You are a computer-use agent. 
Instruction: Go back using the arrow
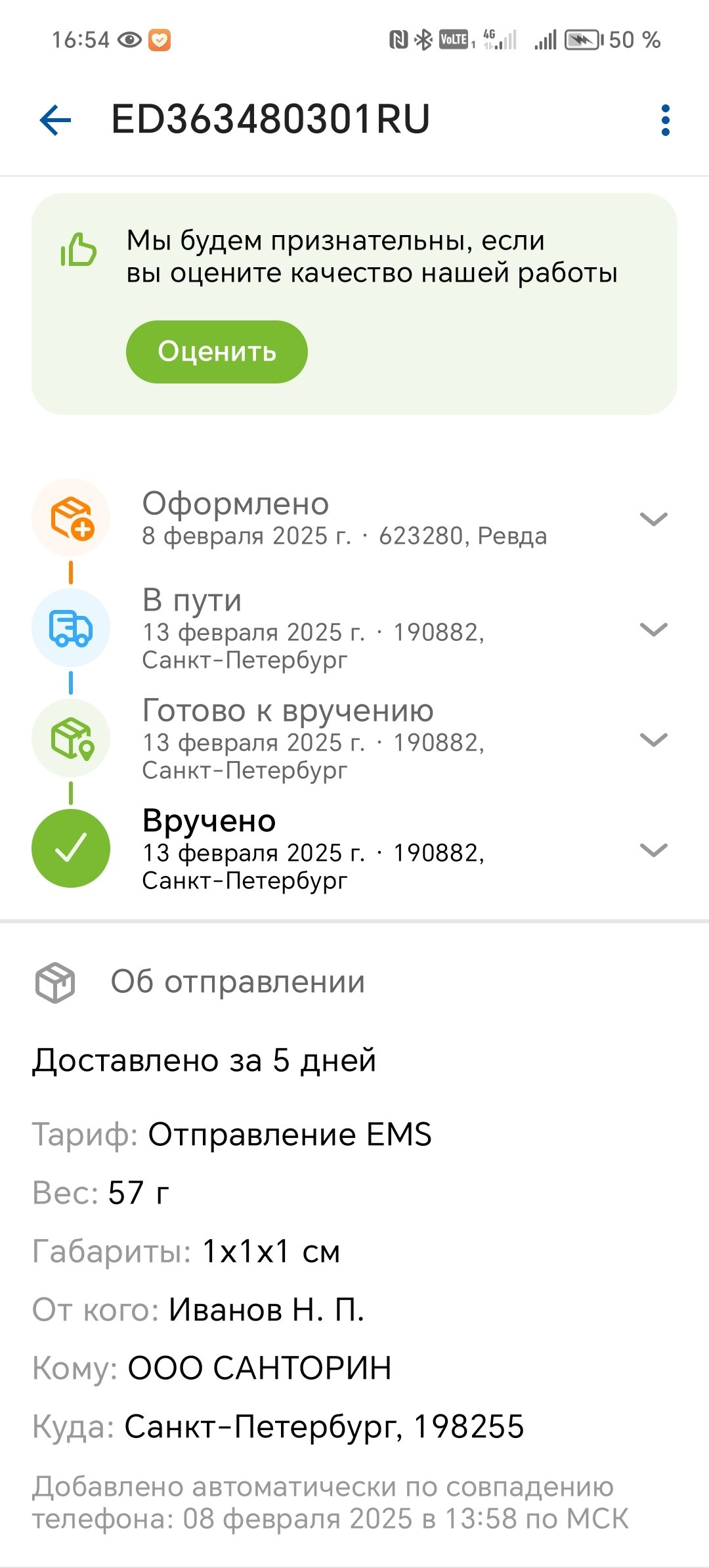[x=55, y=120]
